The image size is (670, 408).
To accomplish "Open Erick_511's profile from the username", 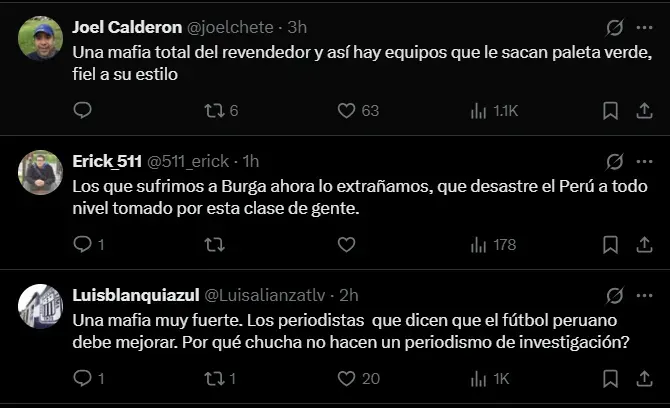I will pyautogui.click(x=107, y=161).
